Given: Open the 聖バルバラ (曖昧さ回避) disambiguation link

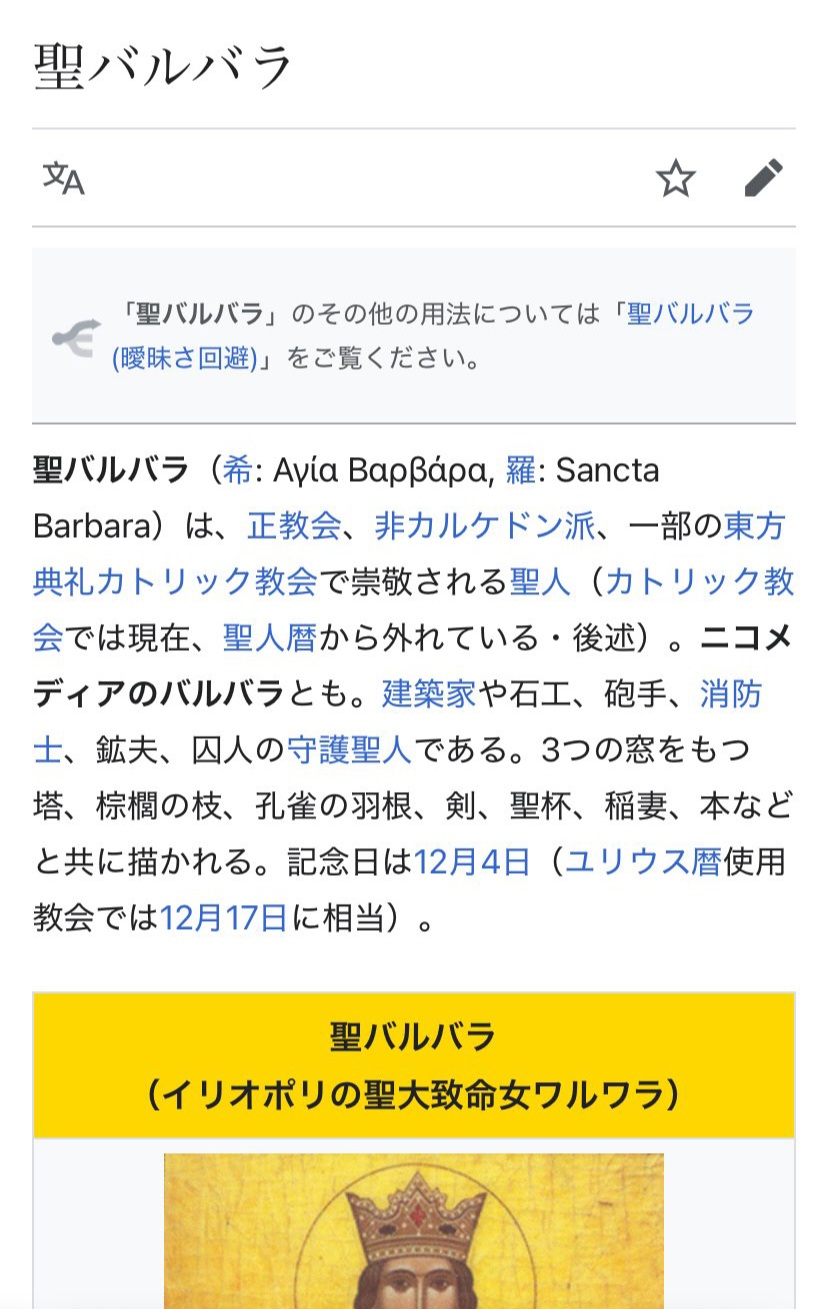Looking at the screenshot, I should [690, 316].
